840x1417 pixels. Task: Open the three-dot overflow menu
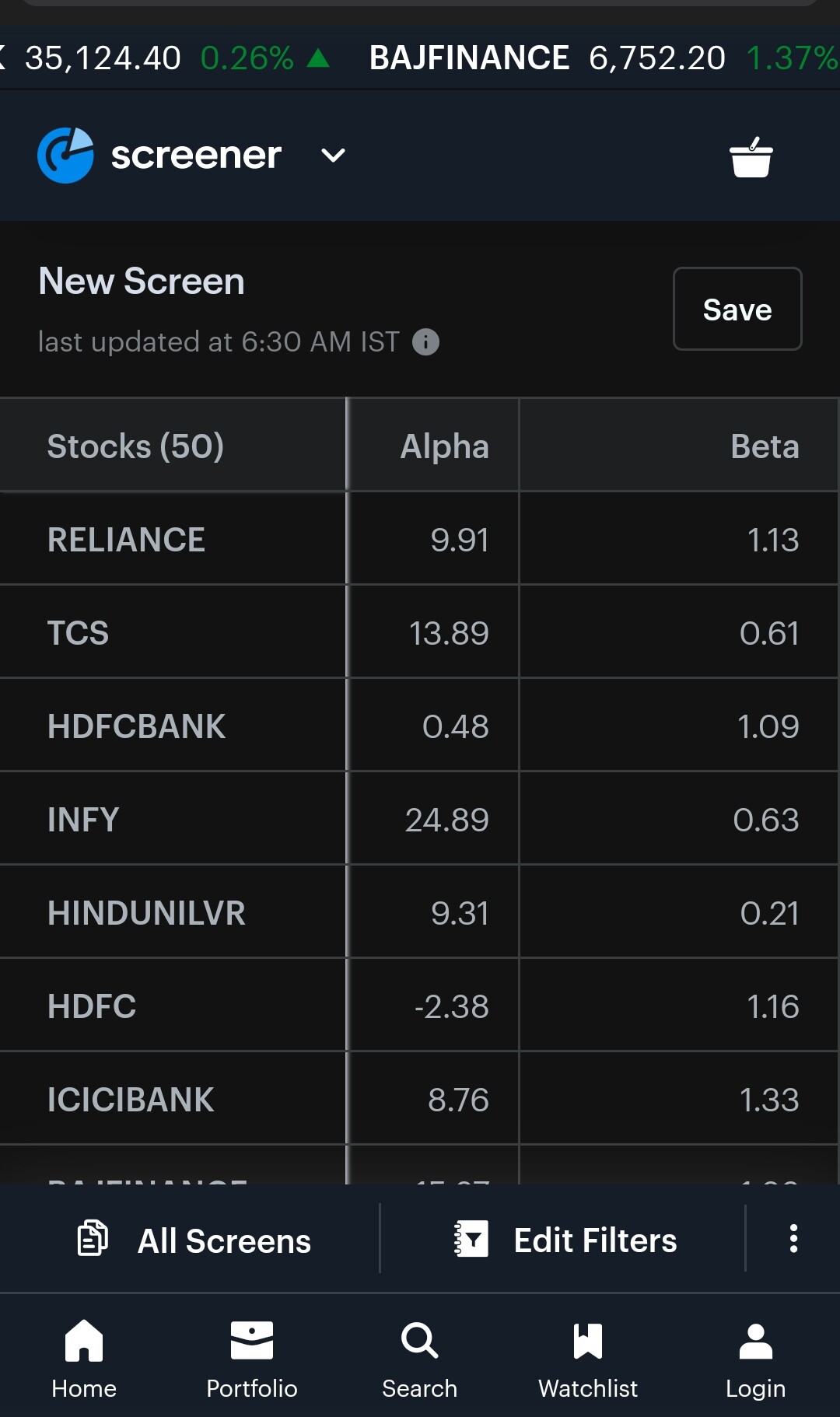pyautogui.click(x=793, y=1239)
